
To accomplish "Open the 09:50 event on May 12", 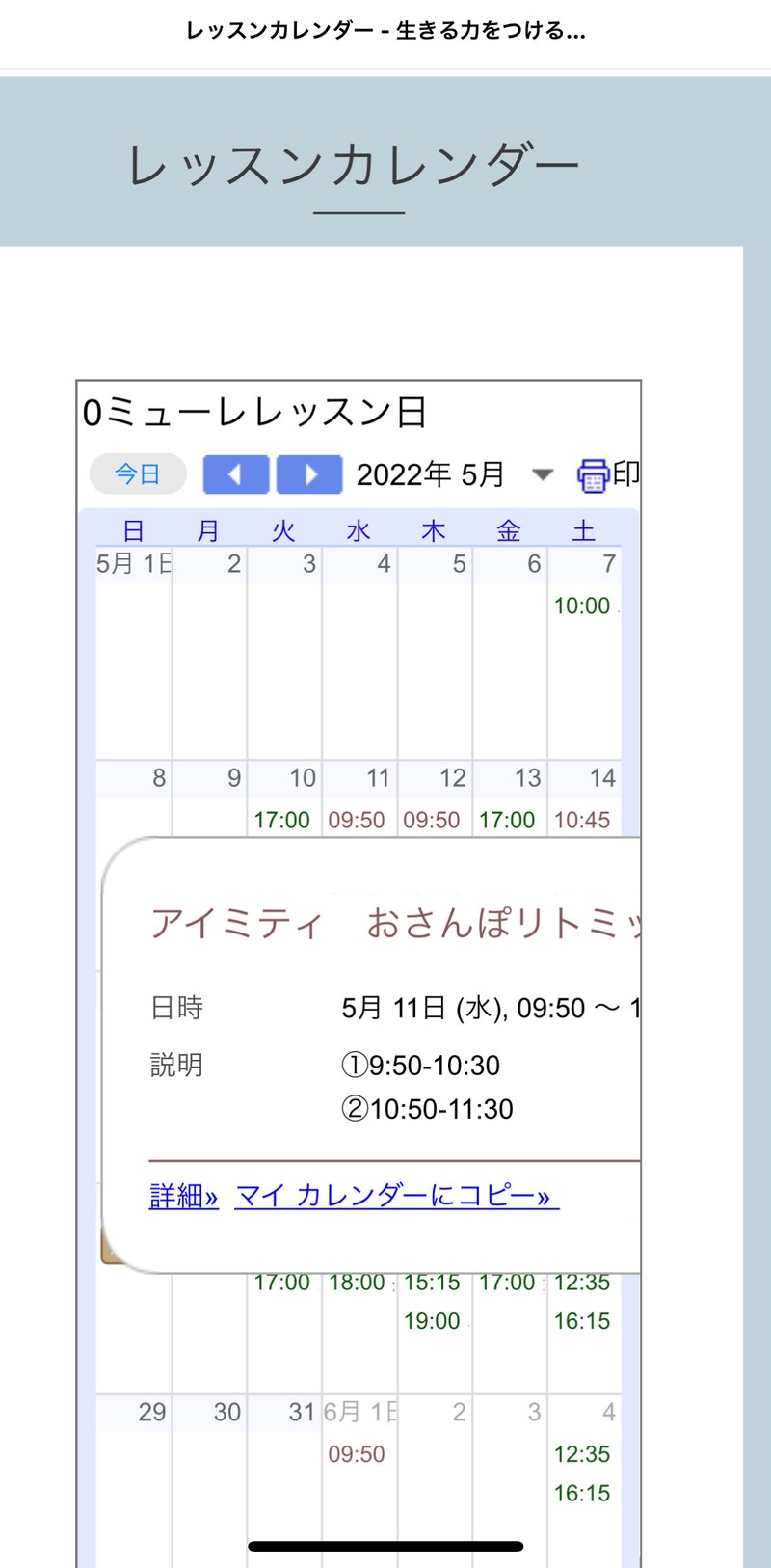I will coord(433,820).
